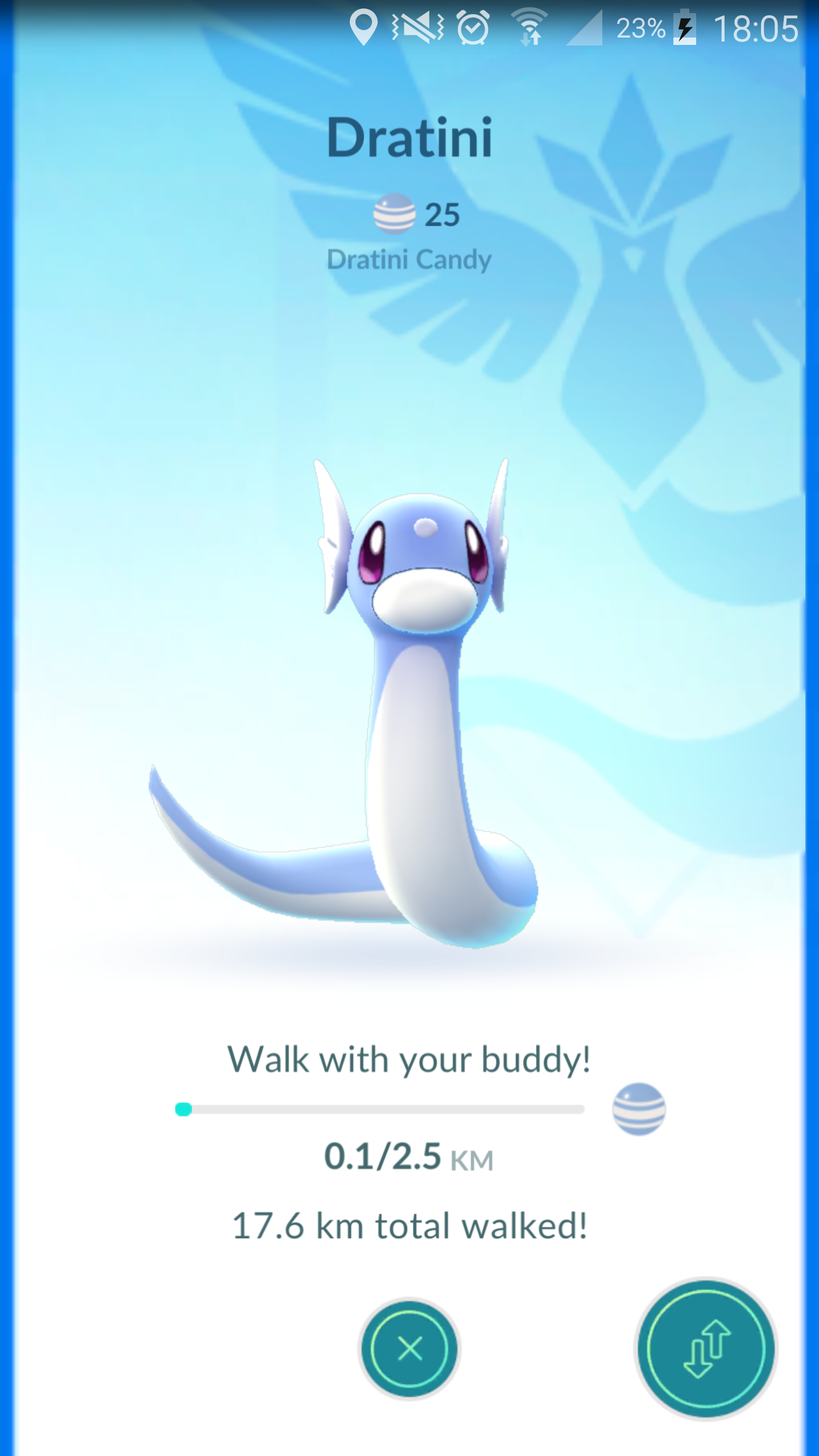The height and width of the screenshot is (1456, 819).
Task: Swap buddy Pokémon with arrows button
Action: (705, 1349)
